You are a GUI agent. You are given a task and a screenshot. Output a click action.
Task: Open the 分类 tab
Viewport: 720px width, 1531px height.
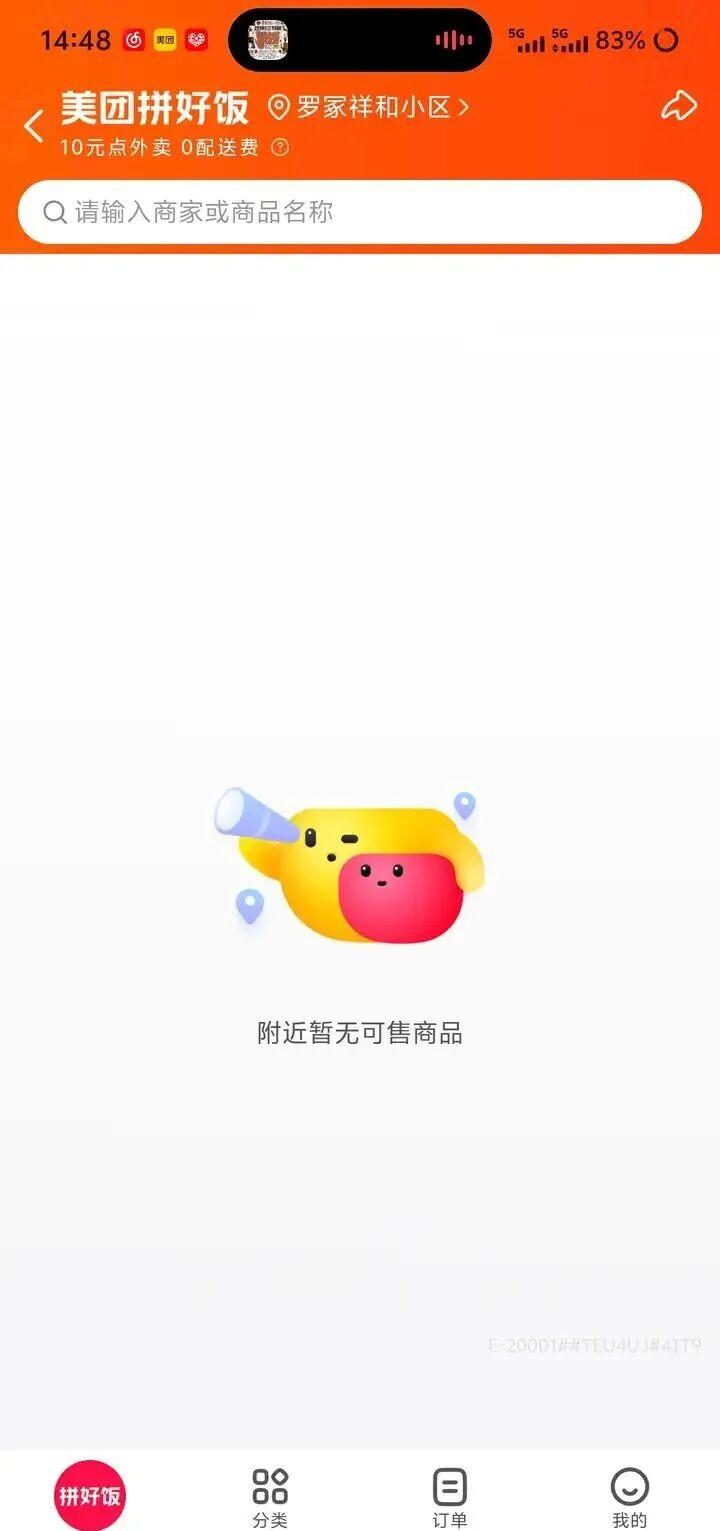[270, 1497]
